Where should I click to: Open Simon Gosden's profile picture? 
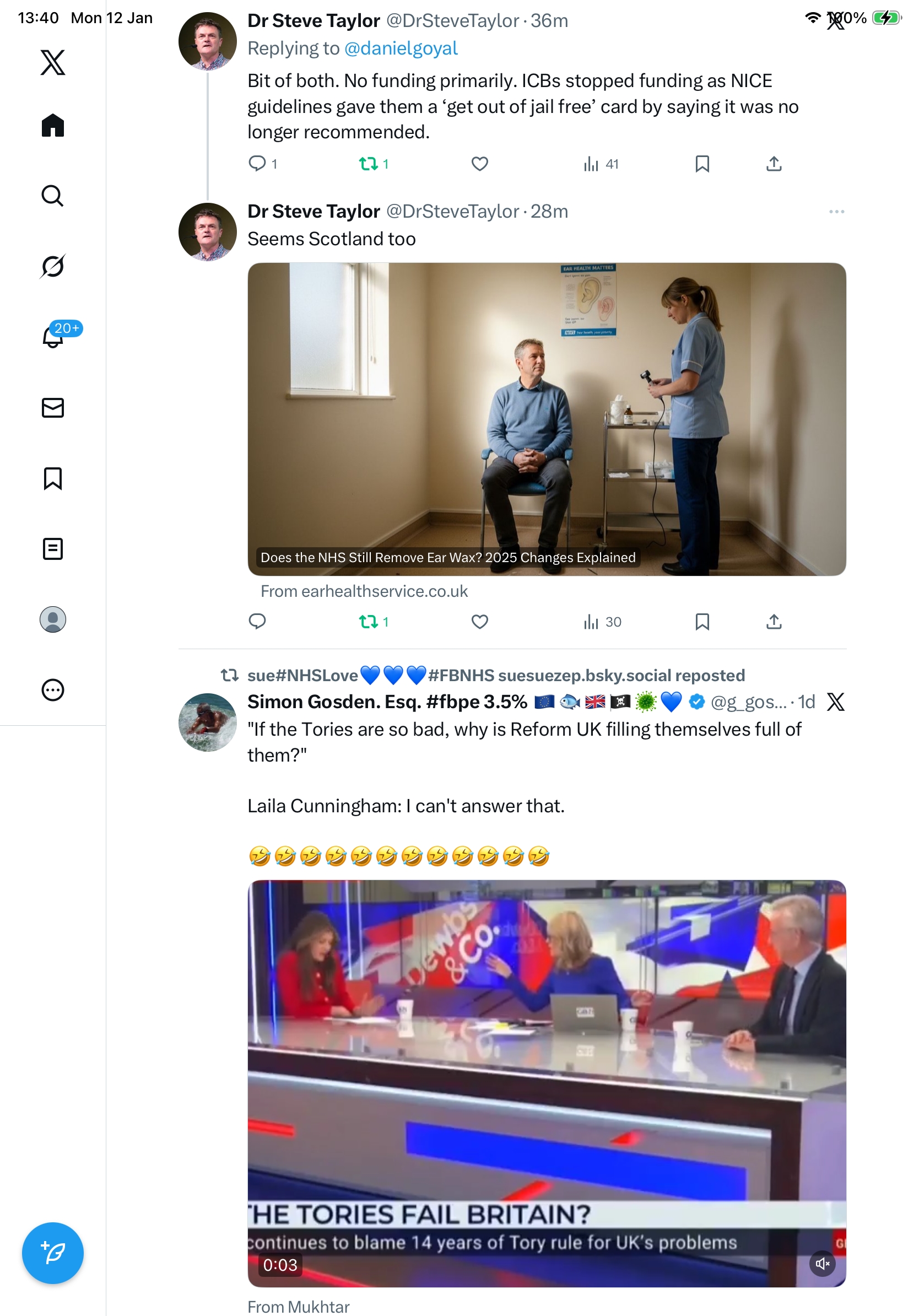pos(207,722)
